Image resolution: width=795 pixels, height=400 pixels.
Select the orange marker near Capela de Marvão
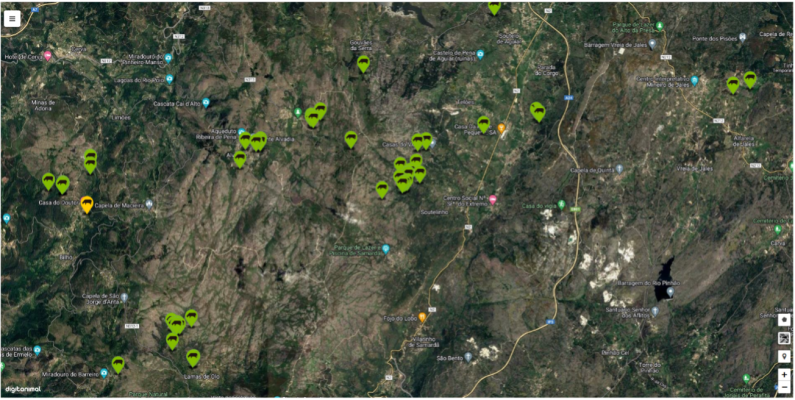click(87, 204)
